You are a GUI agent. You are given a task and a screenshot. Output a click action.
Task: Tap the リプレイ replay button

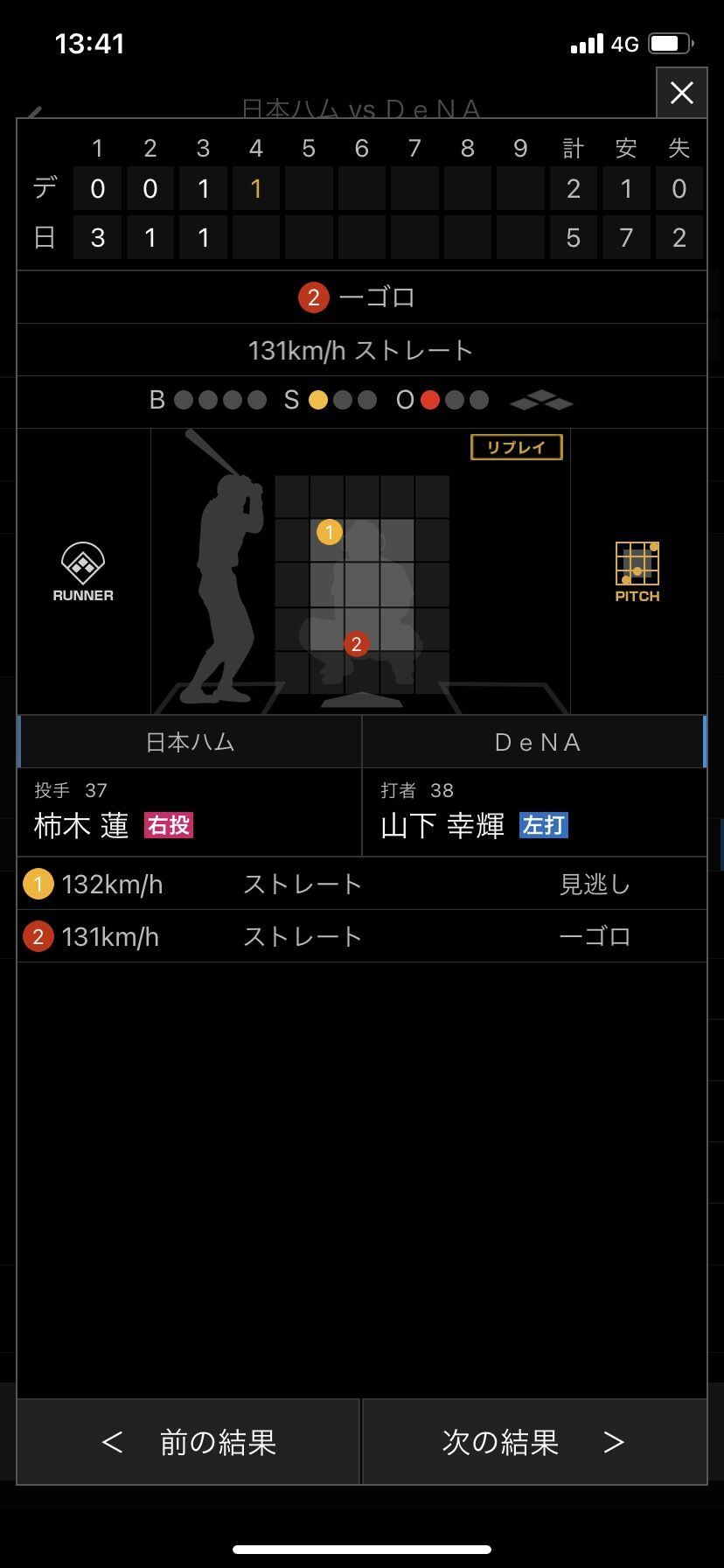tap(517, 447)
